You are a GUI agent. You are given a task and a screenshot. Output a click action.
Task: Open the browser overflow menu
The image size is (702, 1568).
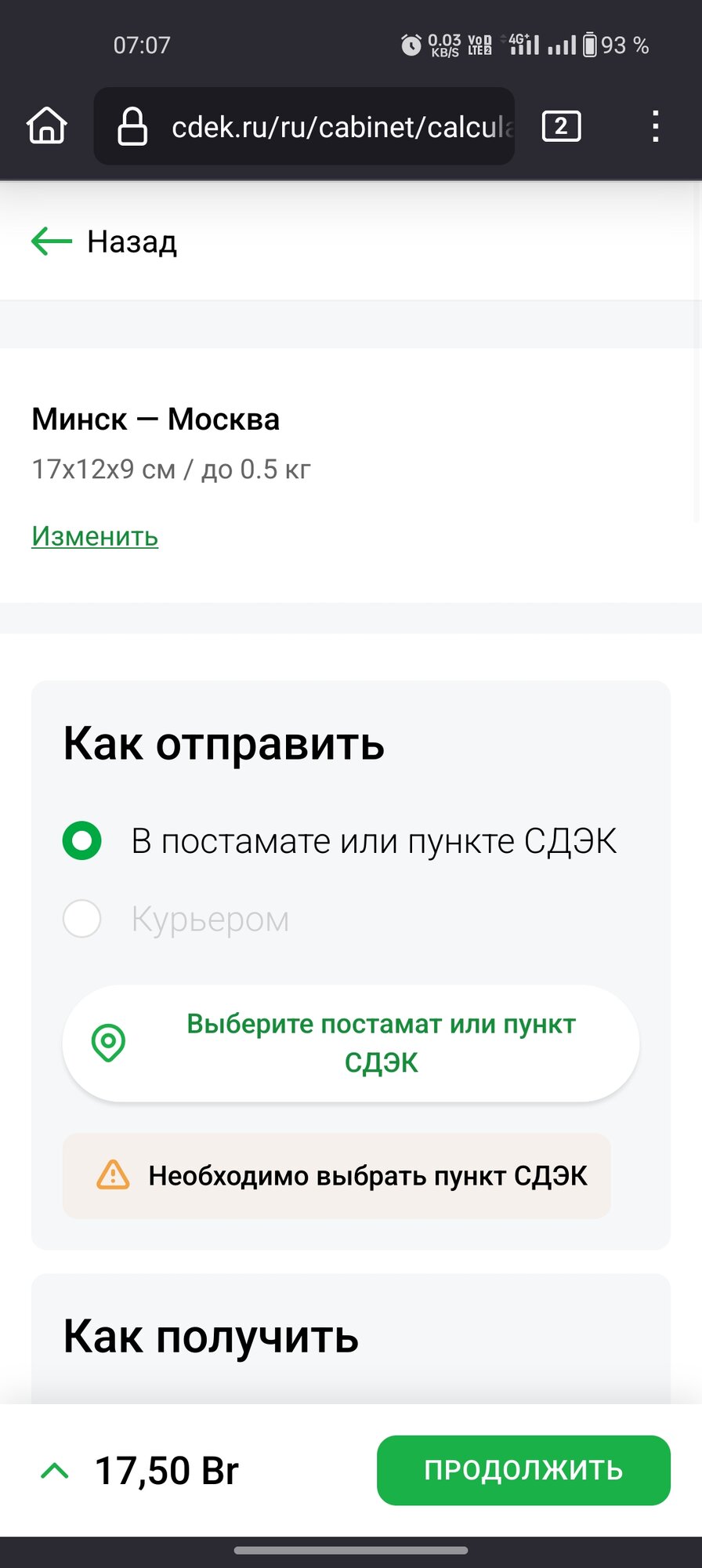tap(655, 126)
